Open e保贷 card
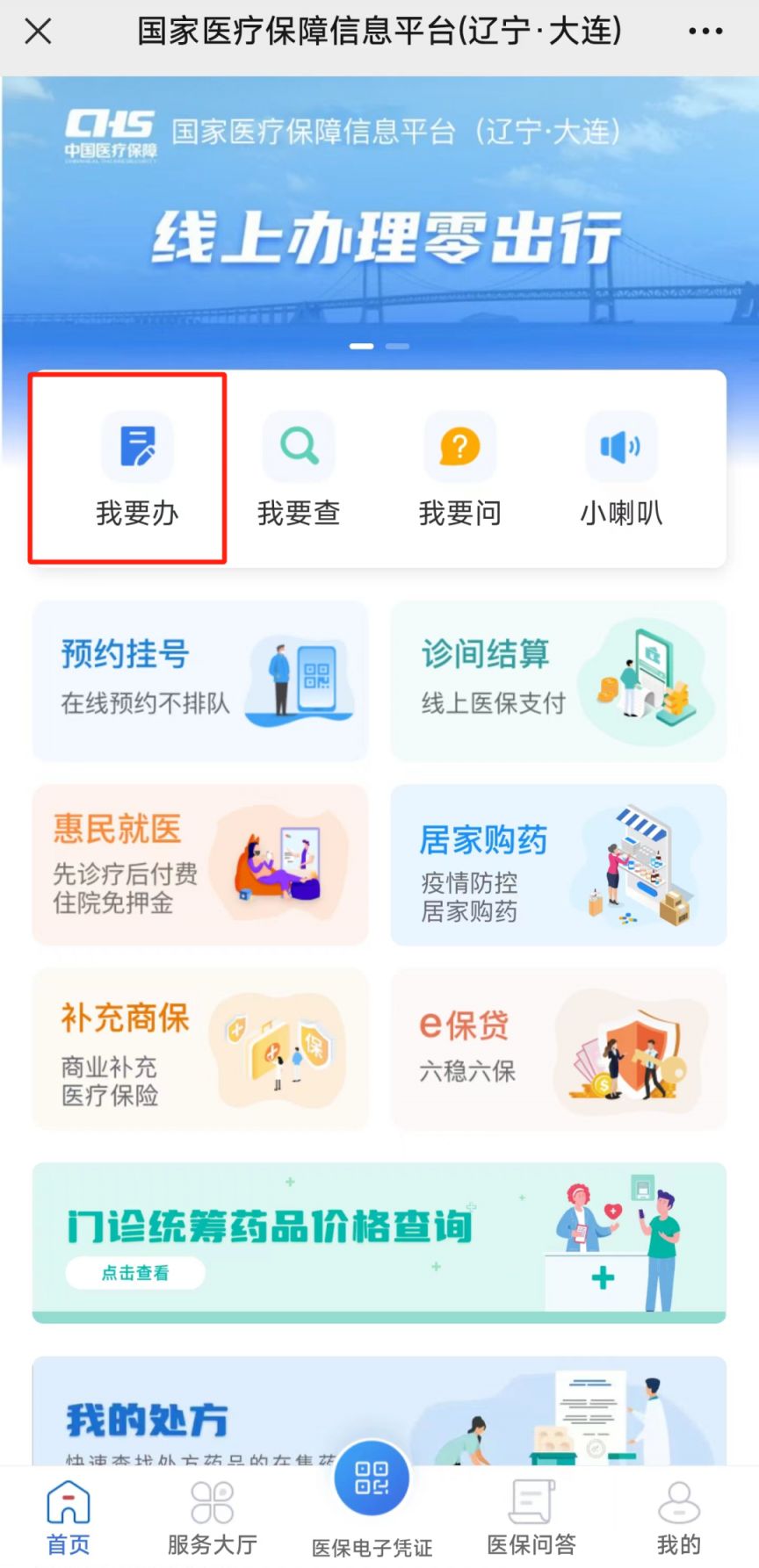The image size is (759, 1568). pyautogui.click(x=558, y=1048)
